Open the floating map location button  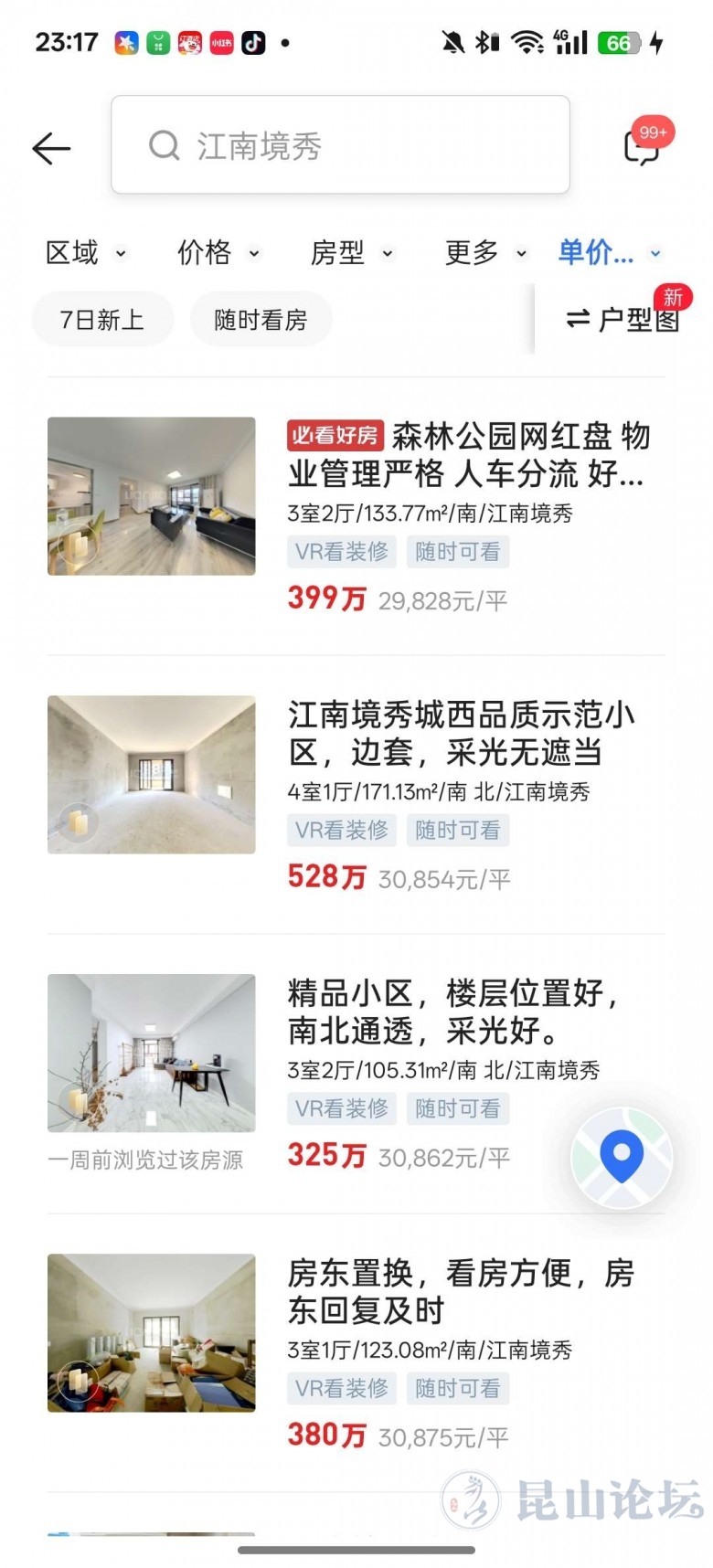click(x=622, y=1157)
